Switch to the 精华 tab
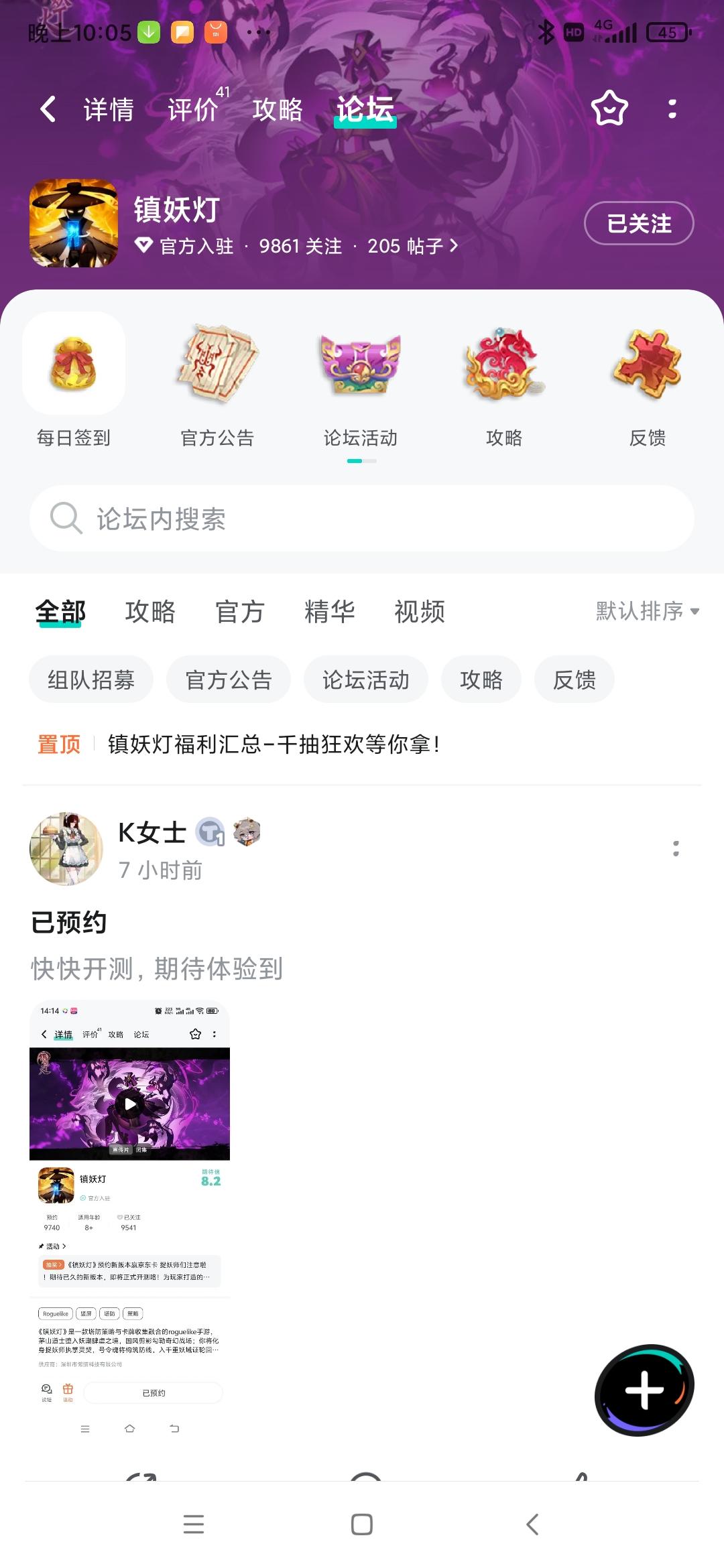This screenshot has height=1568, width=724. point(330,611)
